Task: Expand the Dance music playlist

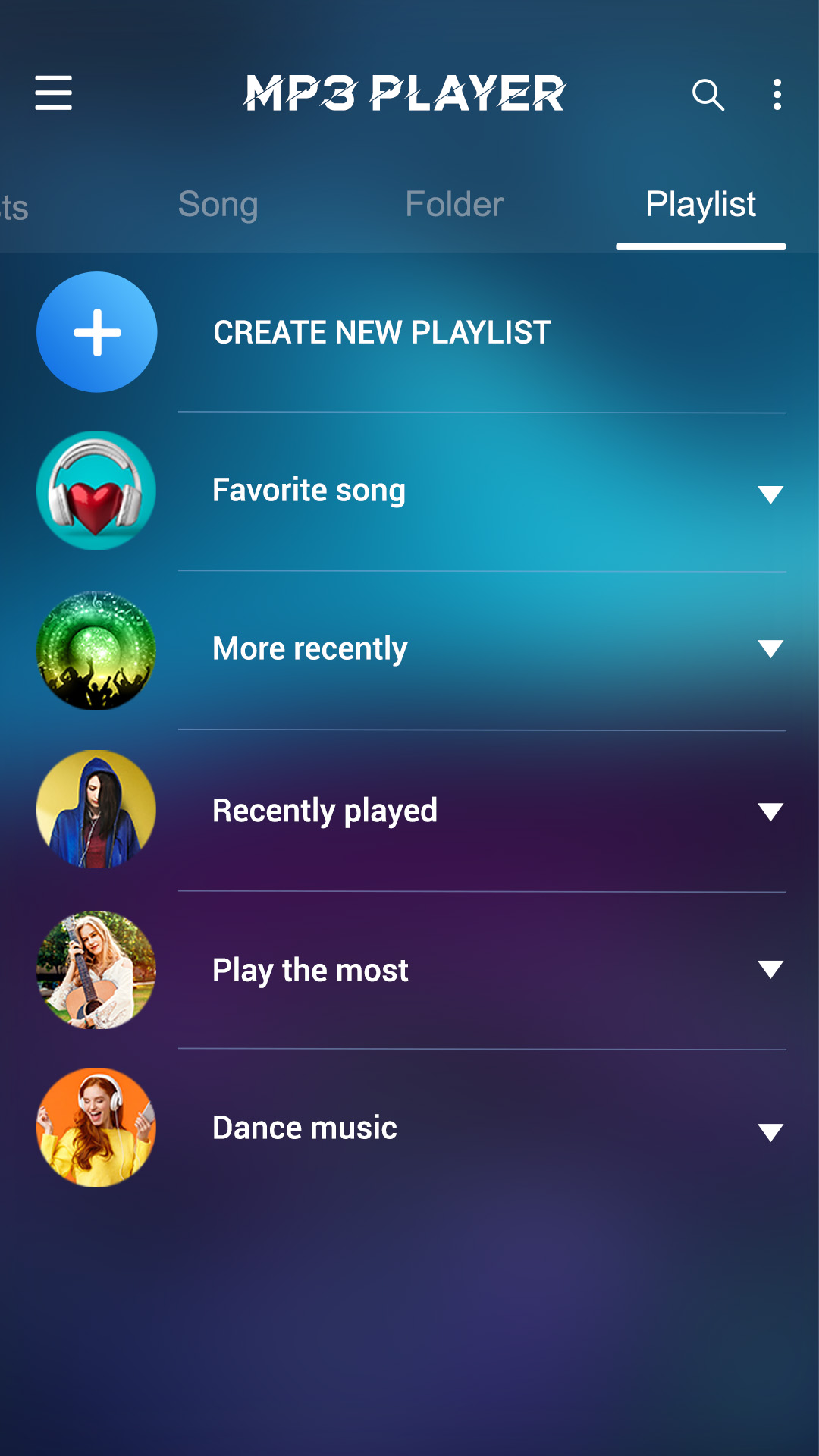Action: (x=770, y=1132)
